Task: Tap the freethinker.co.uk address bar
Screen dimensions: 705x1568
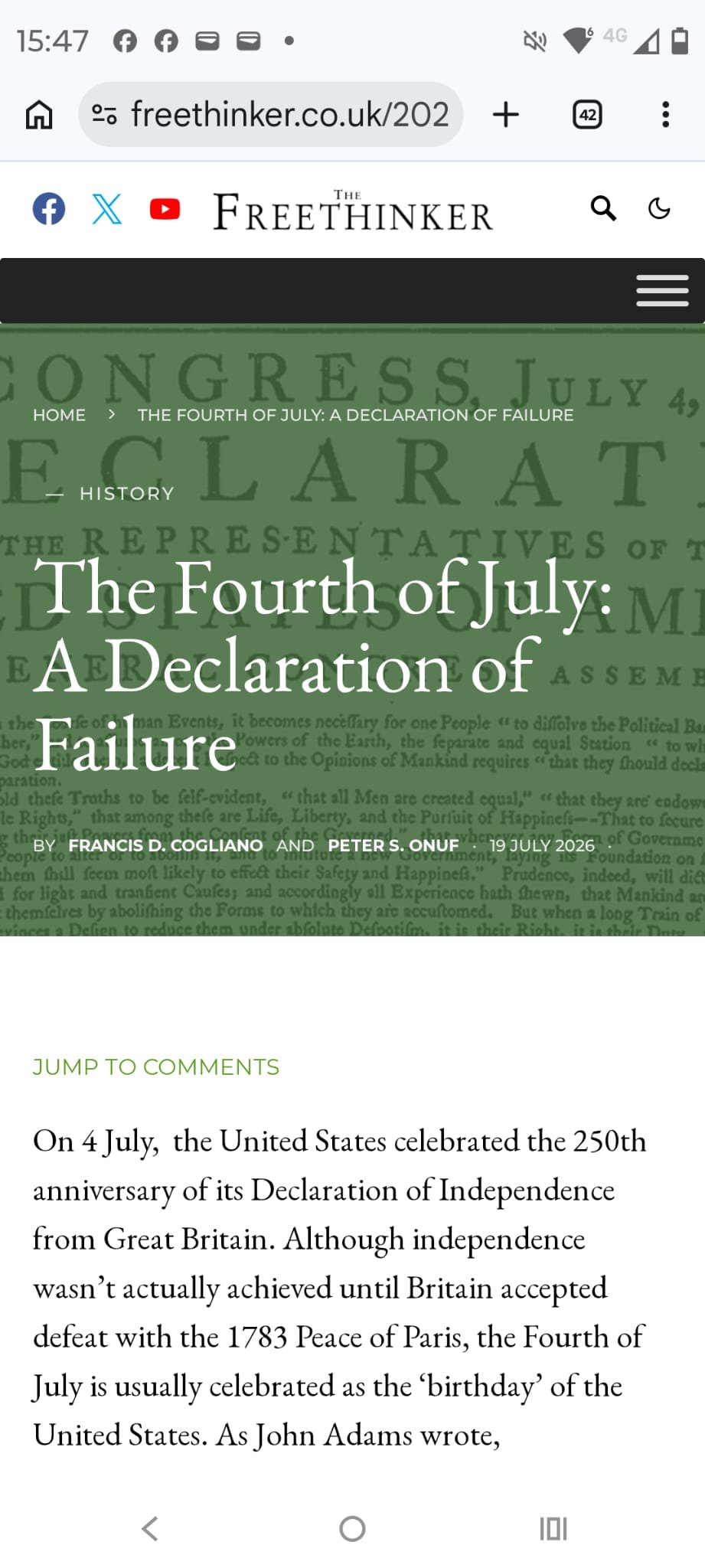Action: [x=270, y=115]
